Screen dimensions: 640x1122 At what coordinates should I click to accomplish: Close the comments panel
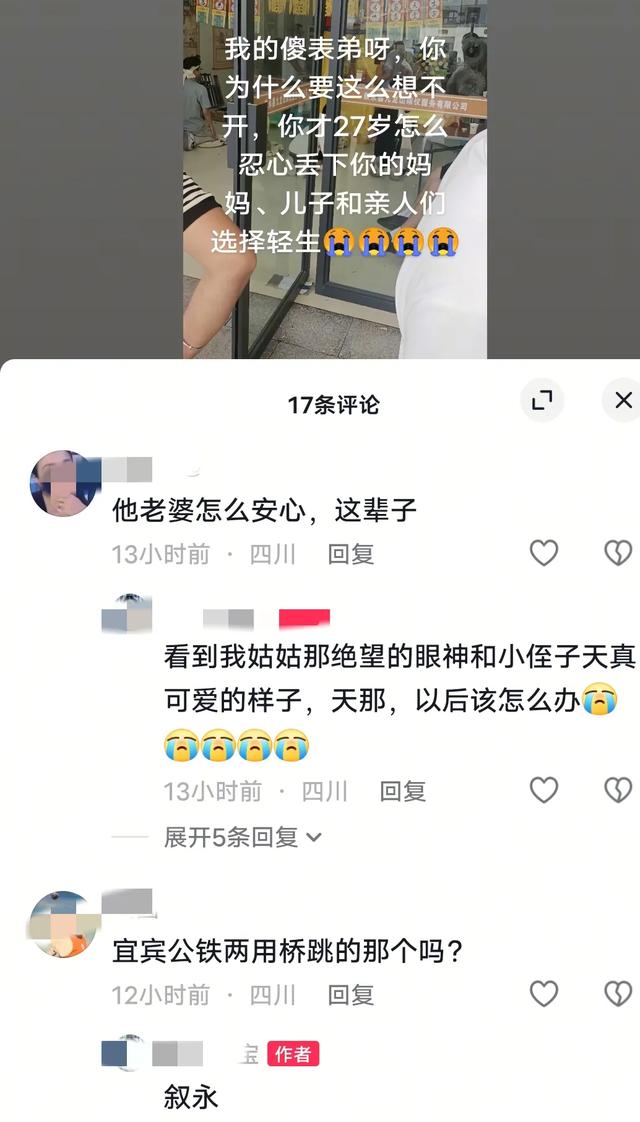621,401
